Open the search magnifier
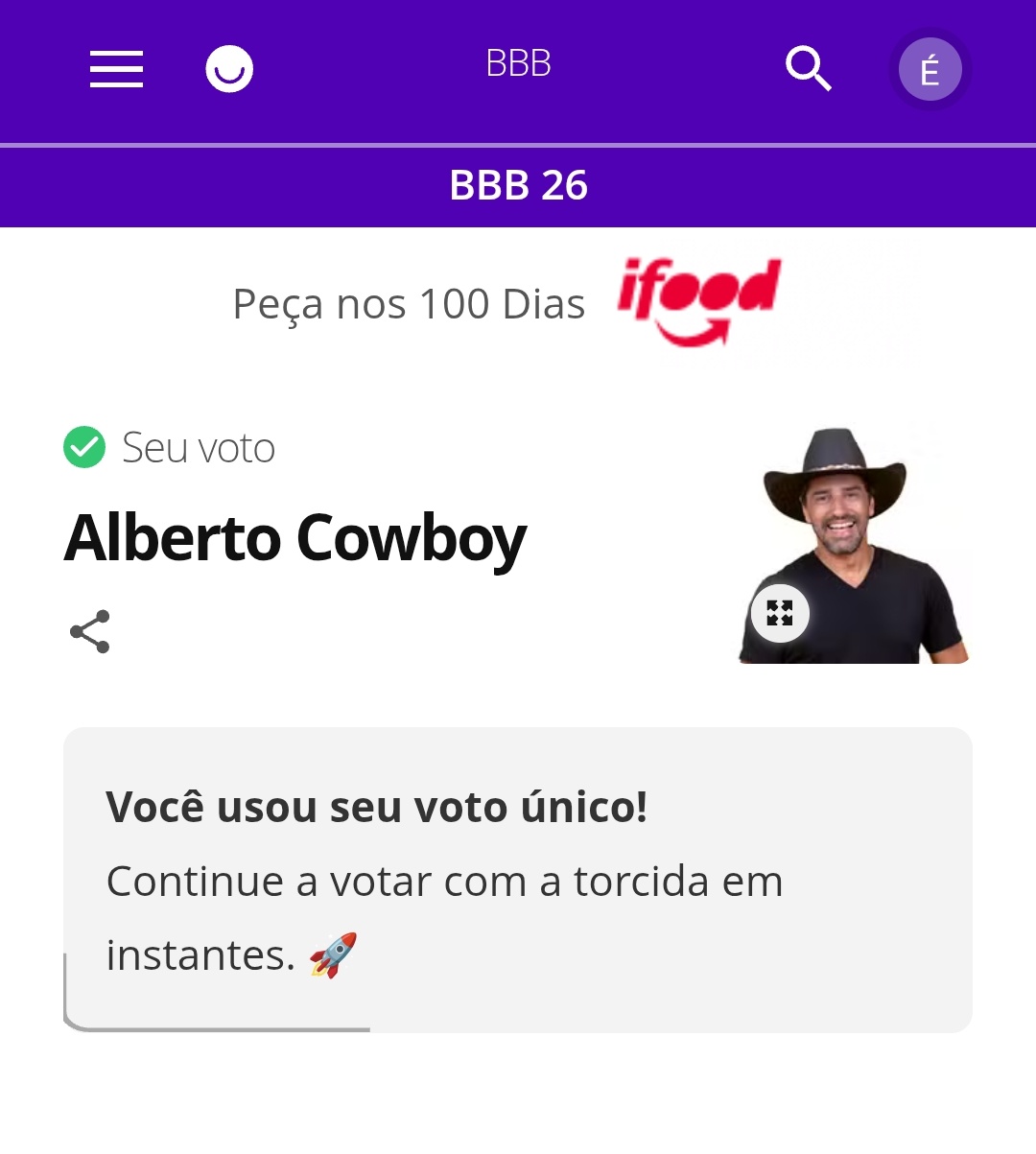The height and width of the screenshot is (1154, 1036). click(808, 69)
